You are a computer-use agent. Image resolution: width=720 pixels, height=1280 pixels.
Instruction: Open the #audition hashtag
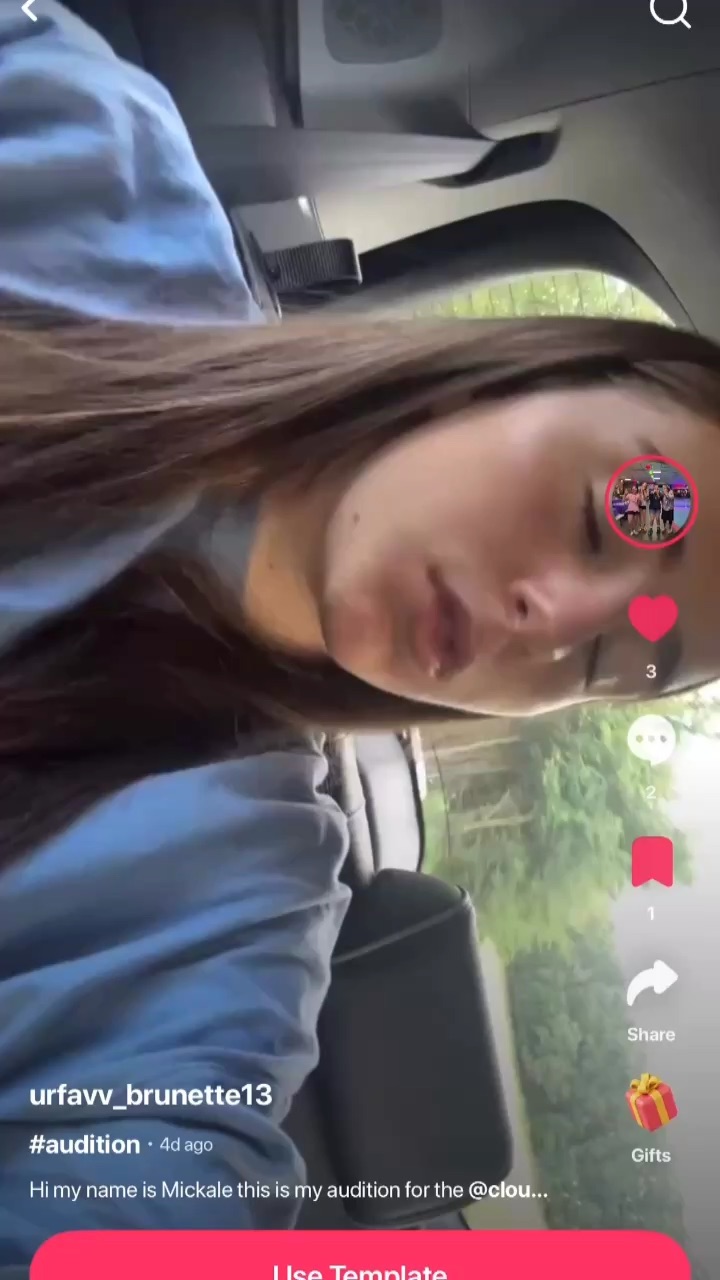85,1144
